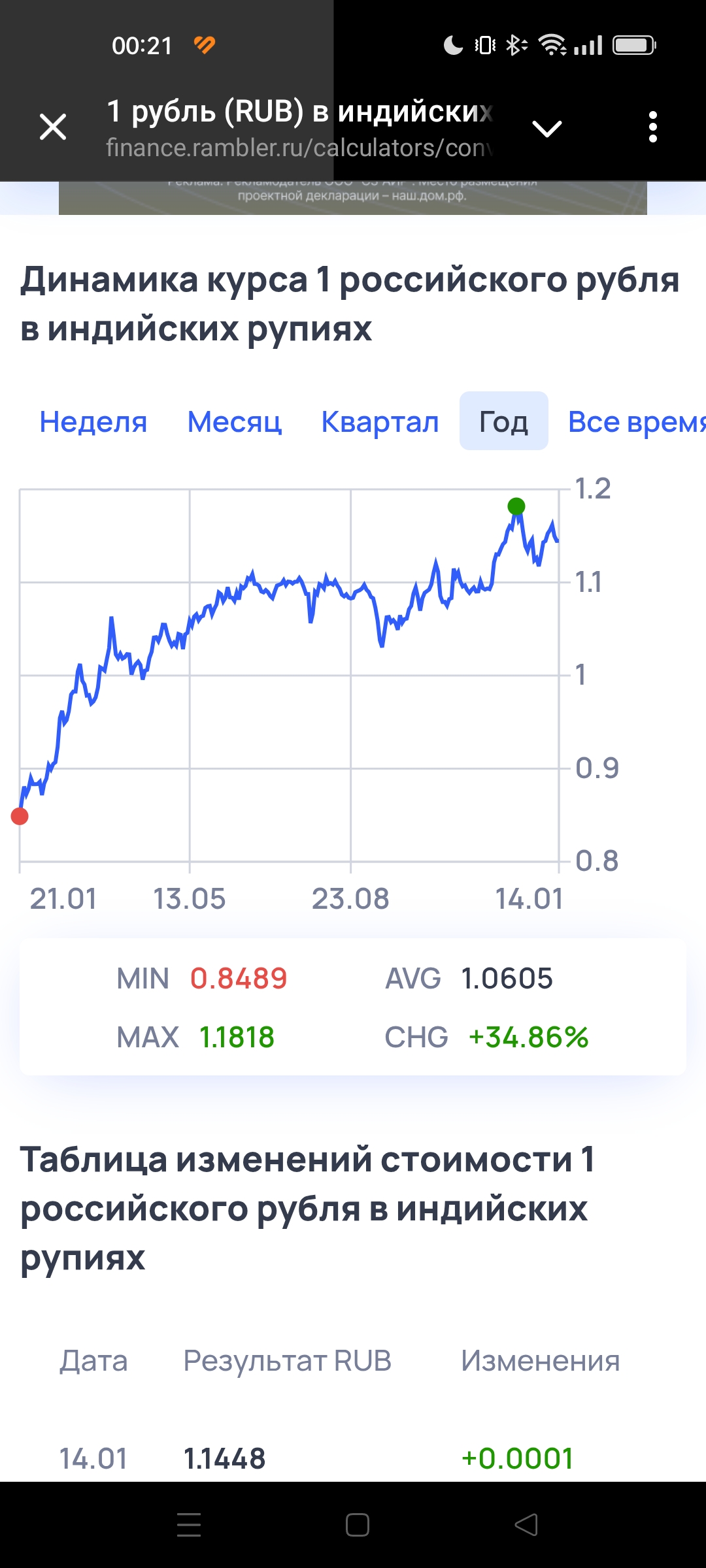Tap the advertisement banner above the chart
This screenshot has height=1568, width=706.
[x=353, y=197]
